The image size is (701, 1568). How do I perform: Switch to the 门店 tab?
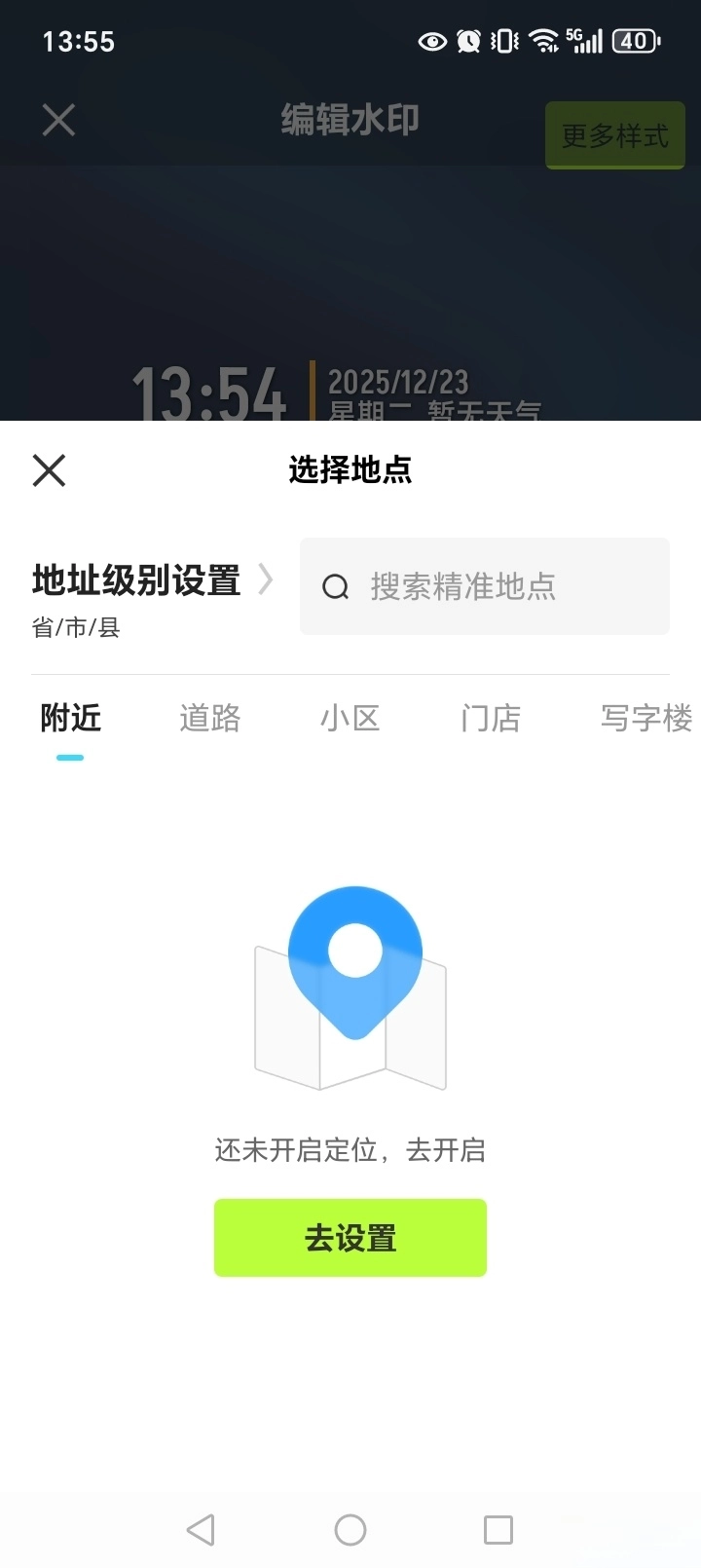[x=490, y=719]
